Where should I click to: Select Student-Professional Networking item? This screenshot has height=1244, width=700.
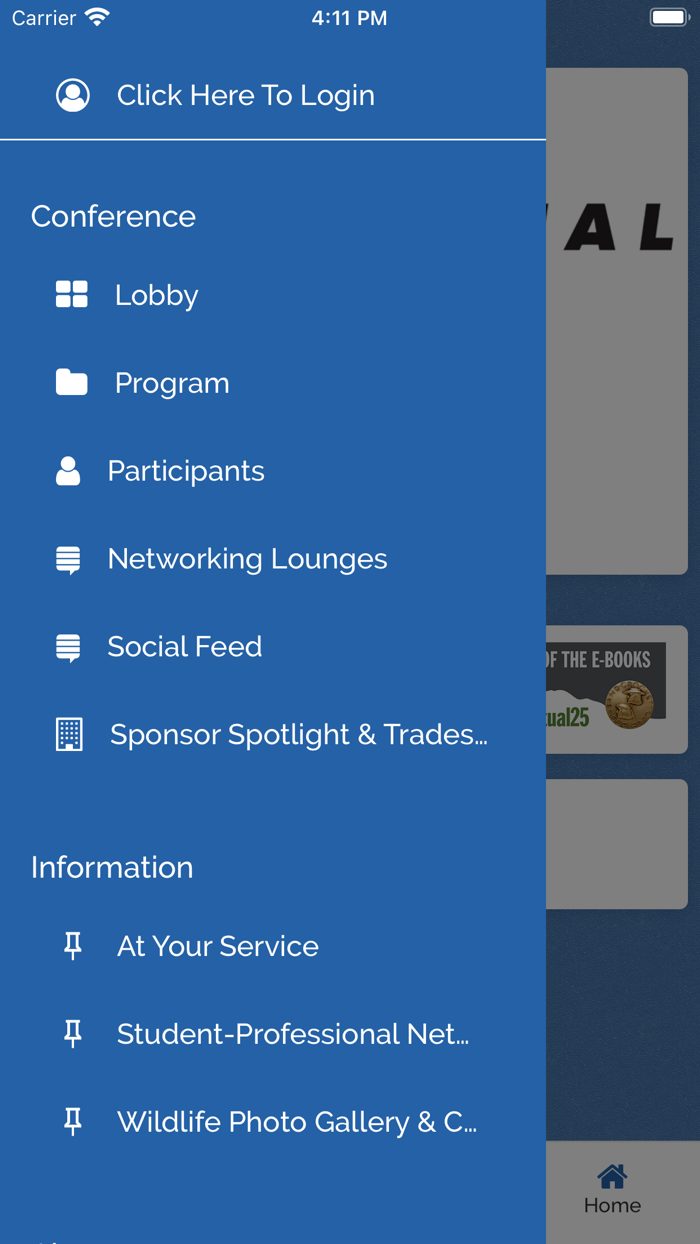[x=292, y=1035]
